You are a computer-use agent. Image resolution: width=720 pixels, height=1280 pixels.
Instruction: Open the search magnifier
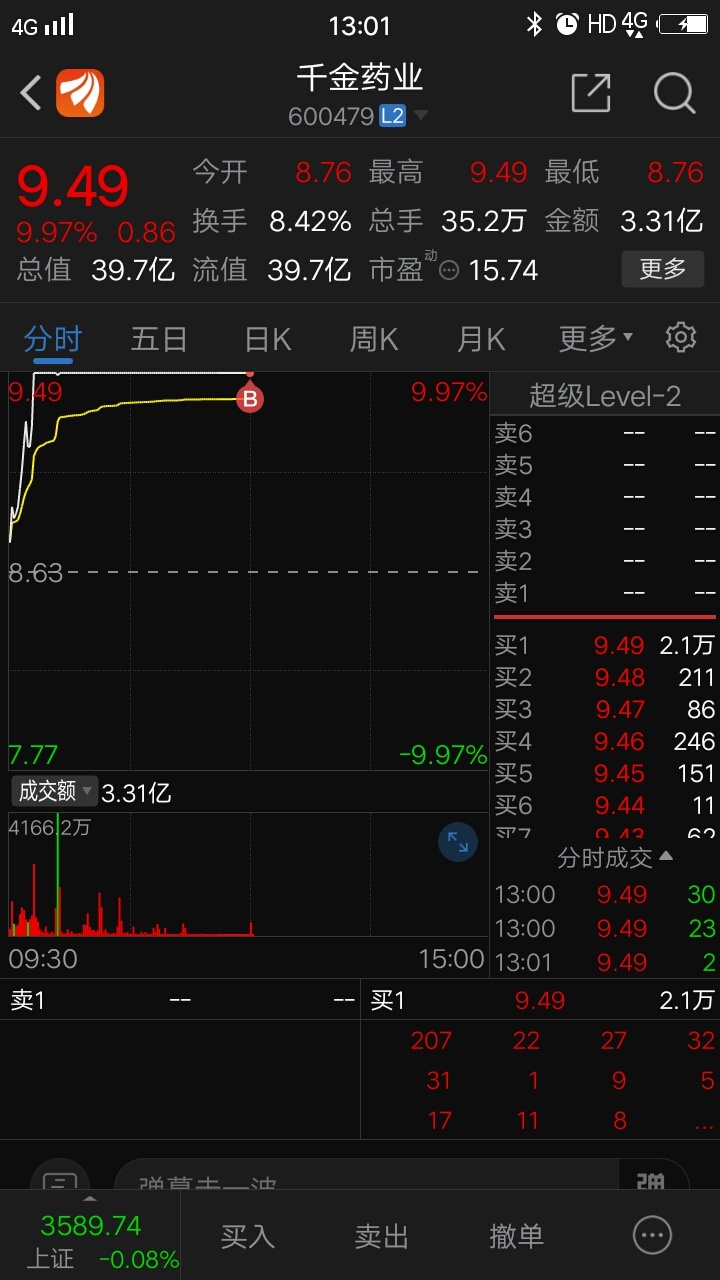[674, 93]
